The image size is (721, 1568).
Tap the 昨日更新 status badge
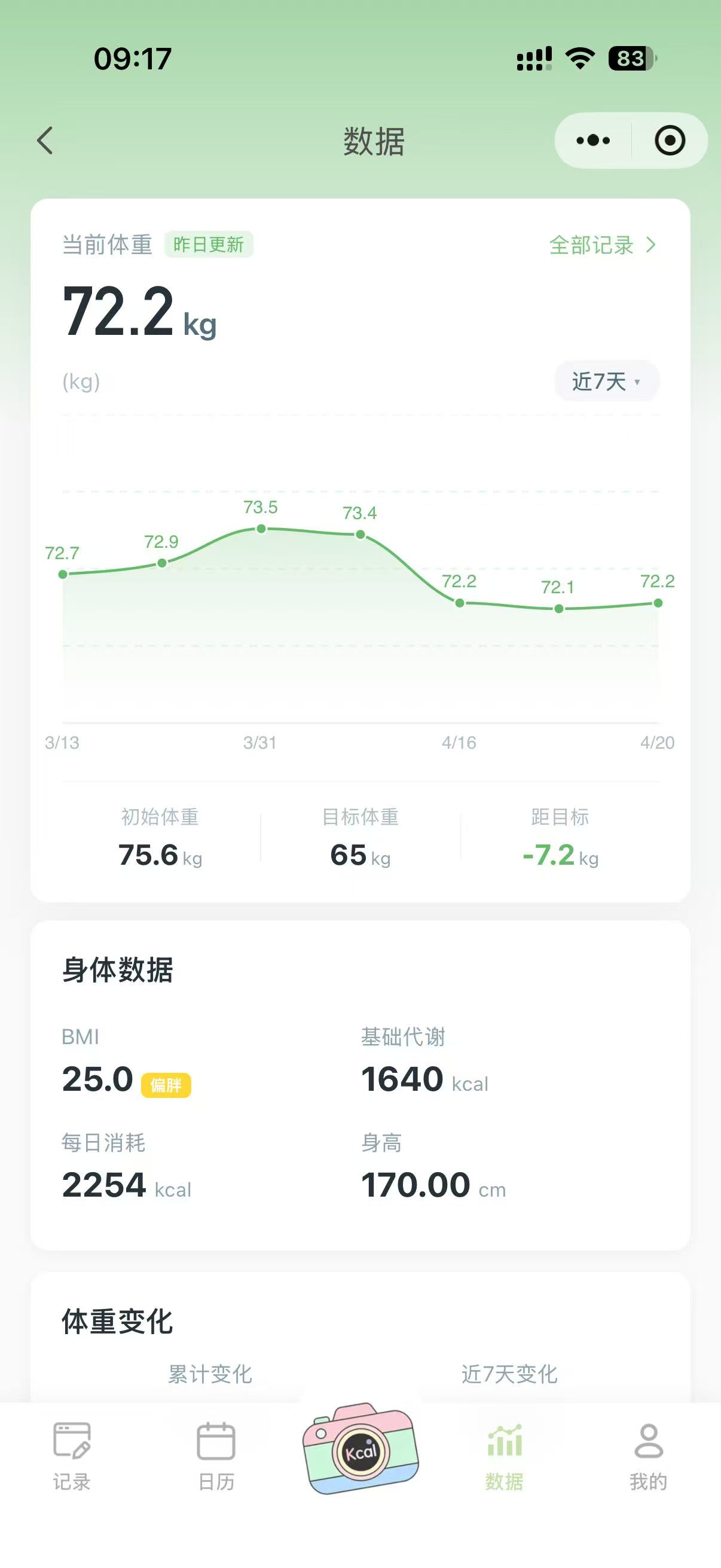coord(209,245)
